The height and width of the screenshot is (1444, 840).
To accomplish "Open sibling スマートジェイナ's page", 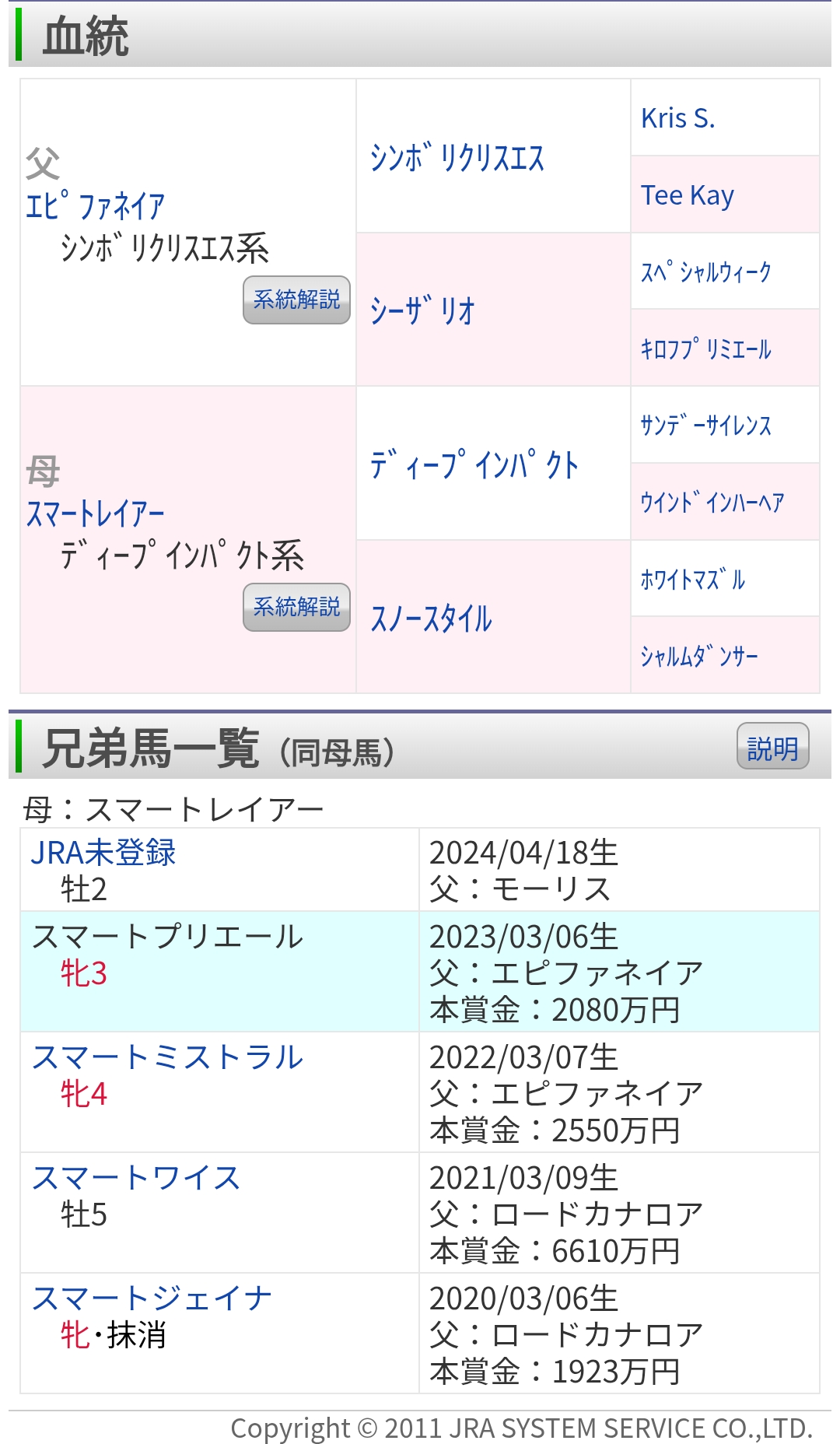I will 152,1299.
